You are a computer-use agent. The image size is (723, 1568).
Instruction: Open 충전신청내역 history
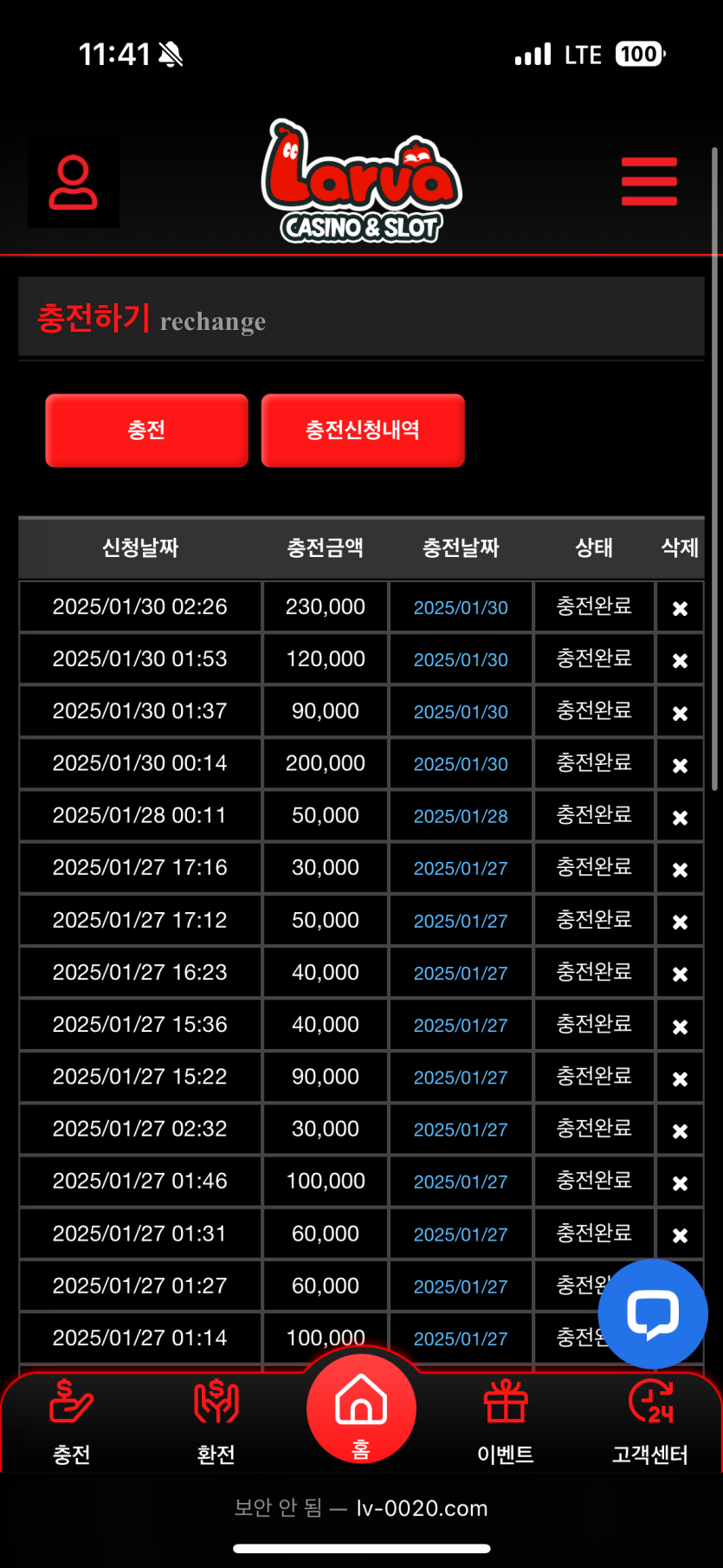pos(363,431)
